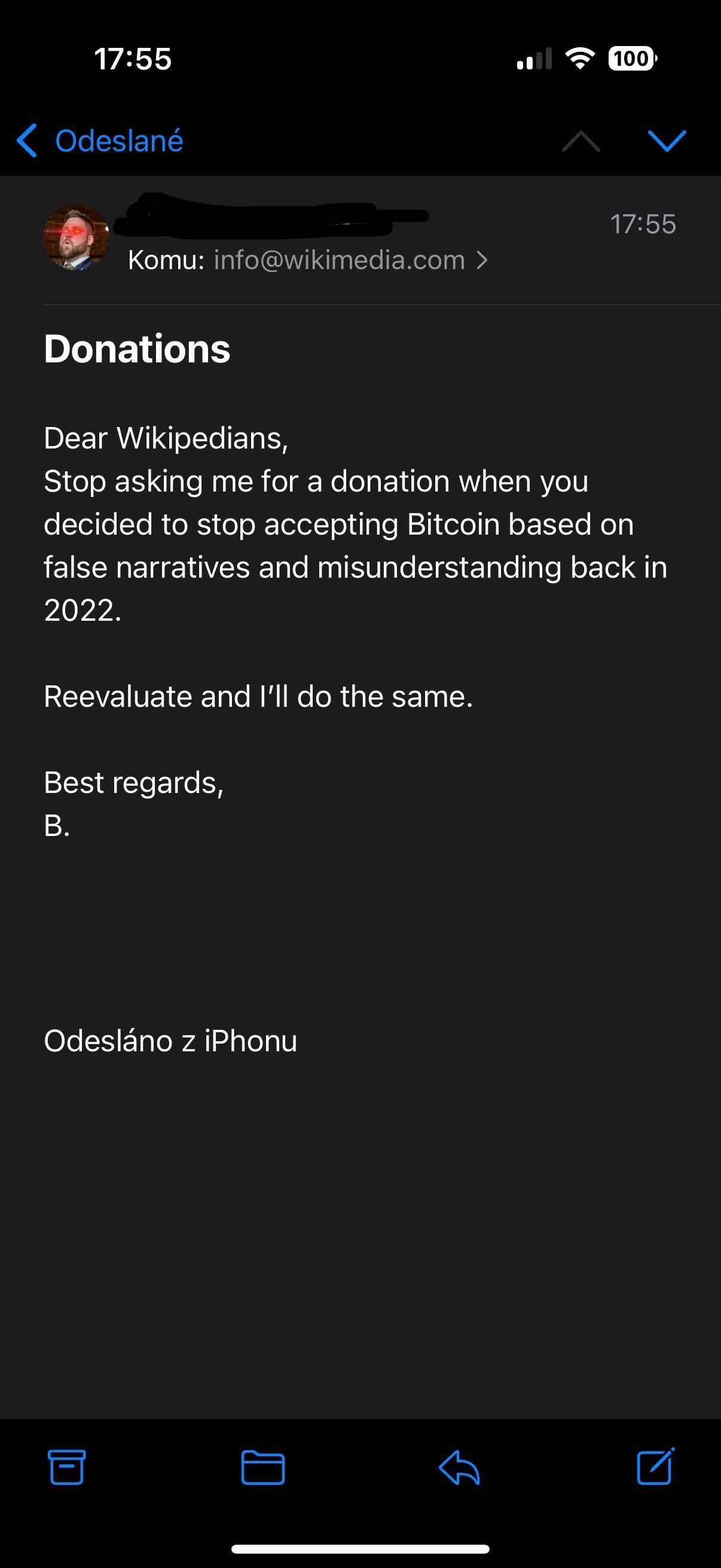Image resolution: width=721 pixels, height=1568 pixels.
Task: Go back to Odeslané mailbox
Action: 100,141
